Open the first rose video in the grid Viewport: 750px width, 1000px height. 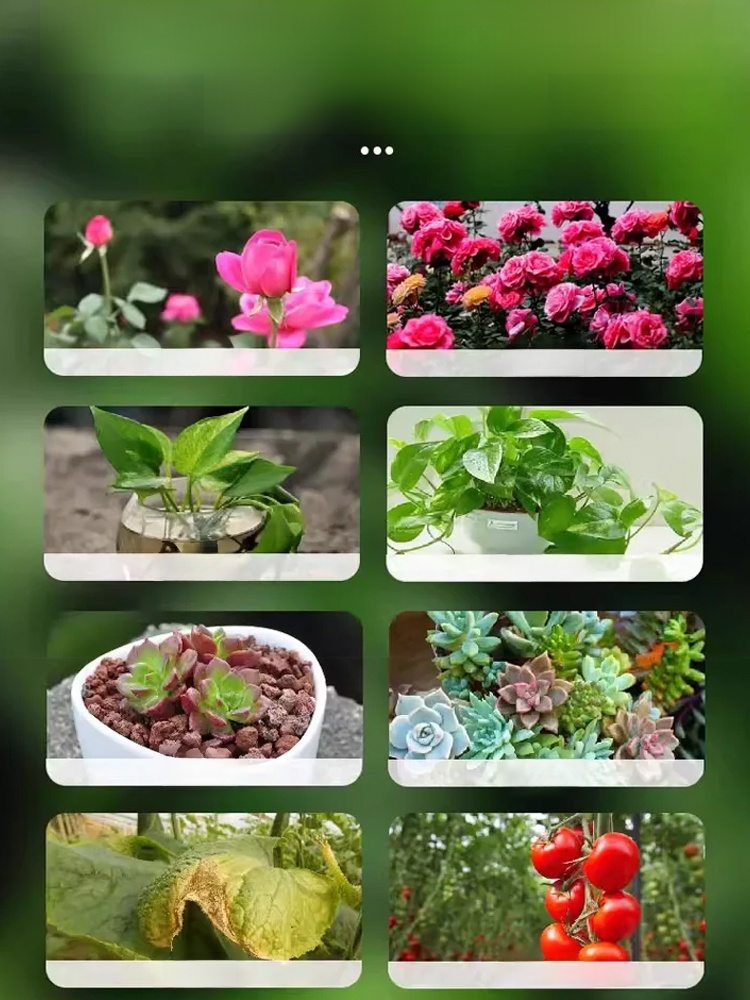[200, 270]
